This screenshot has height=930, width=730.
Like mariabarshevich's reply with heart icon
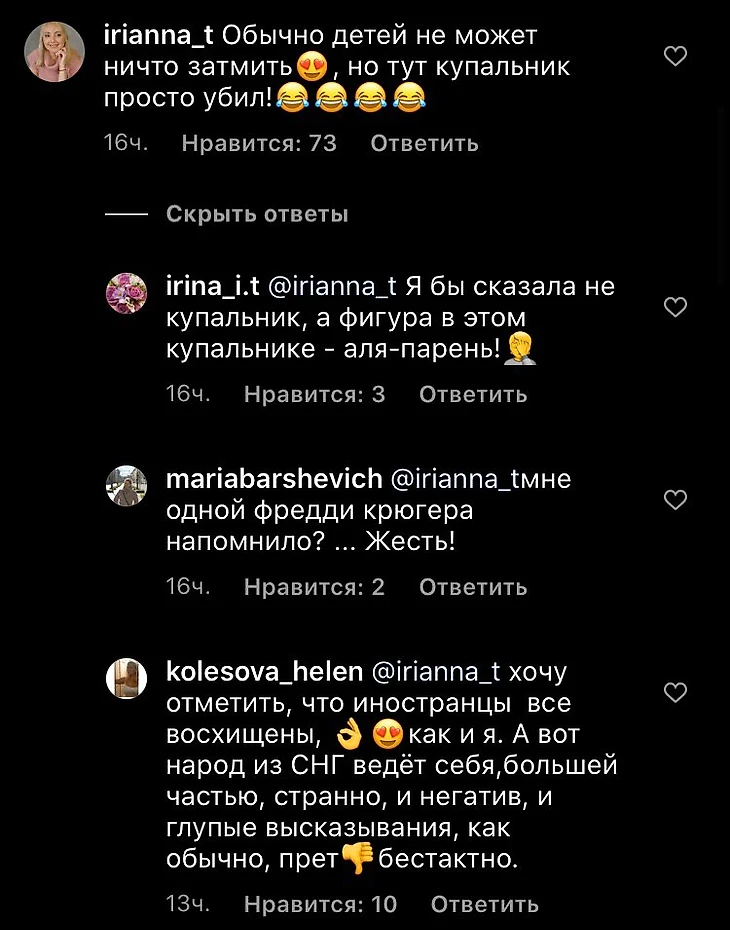(676, 500)
